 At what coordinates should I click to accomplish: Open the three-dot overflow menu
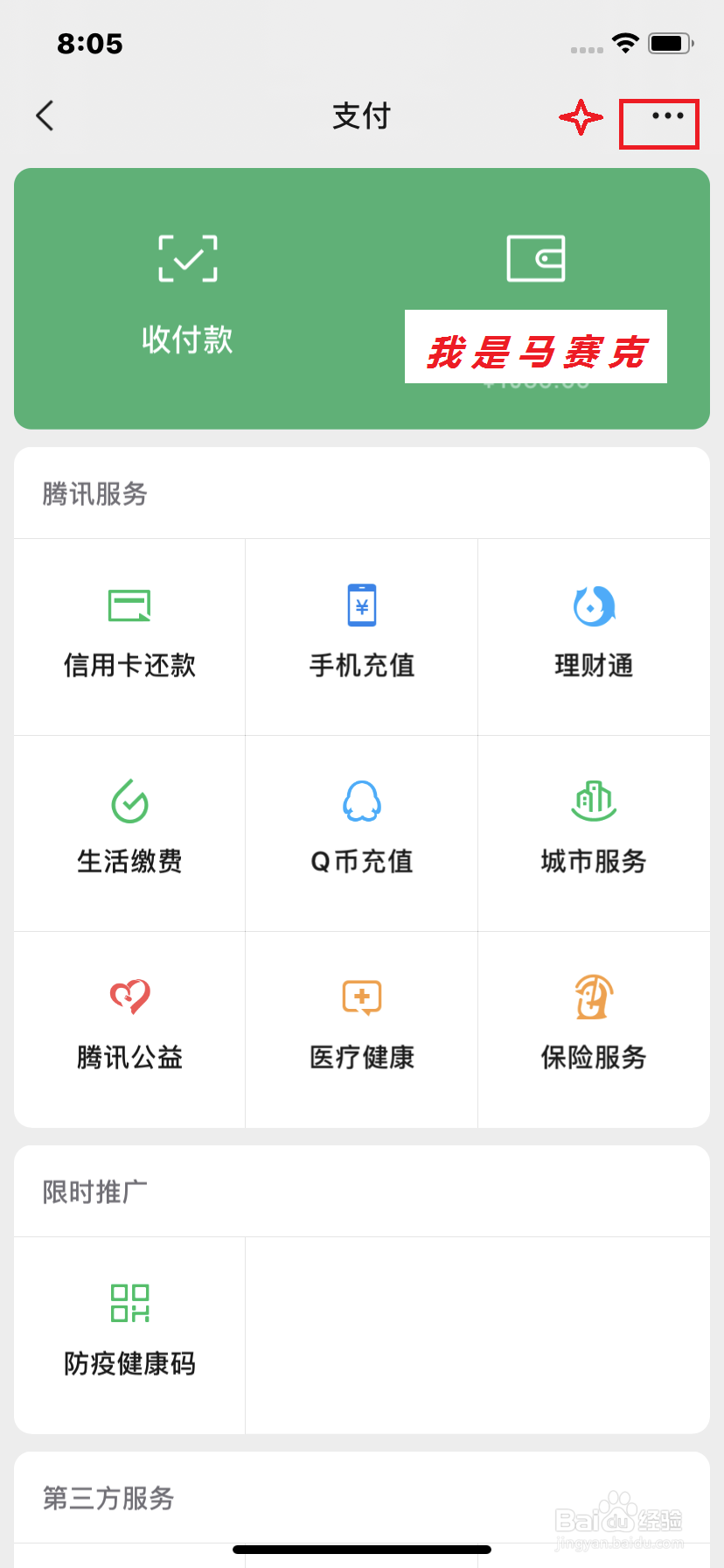click(x=667, y=116)
